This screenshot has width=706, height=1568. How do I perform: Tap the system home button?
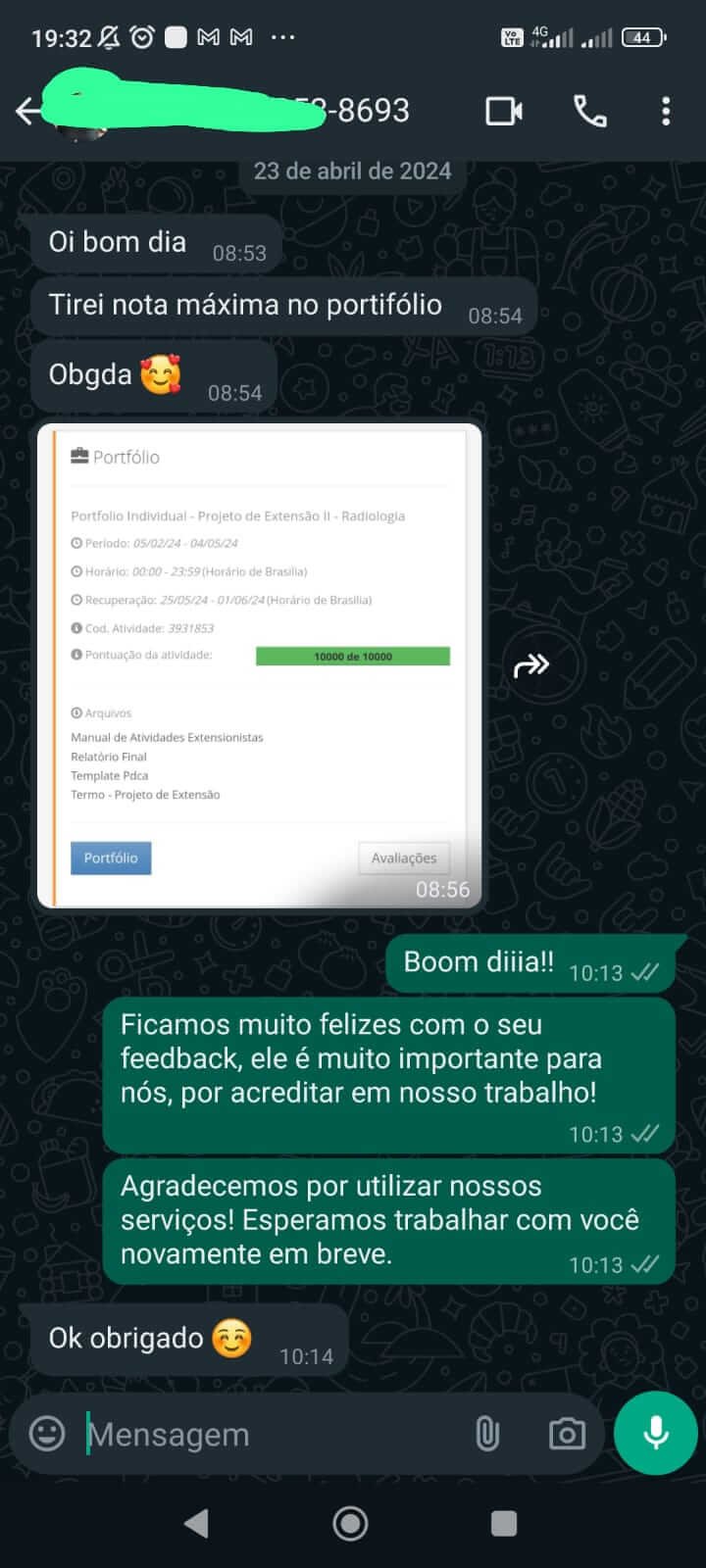click(351, 1523)
